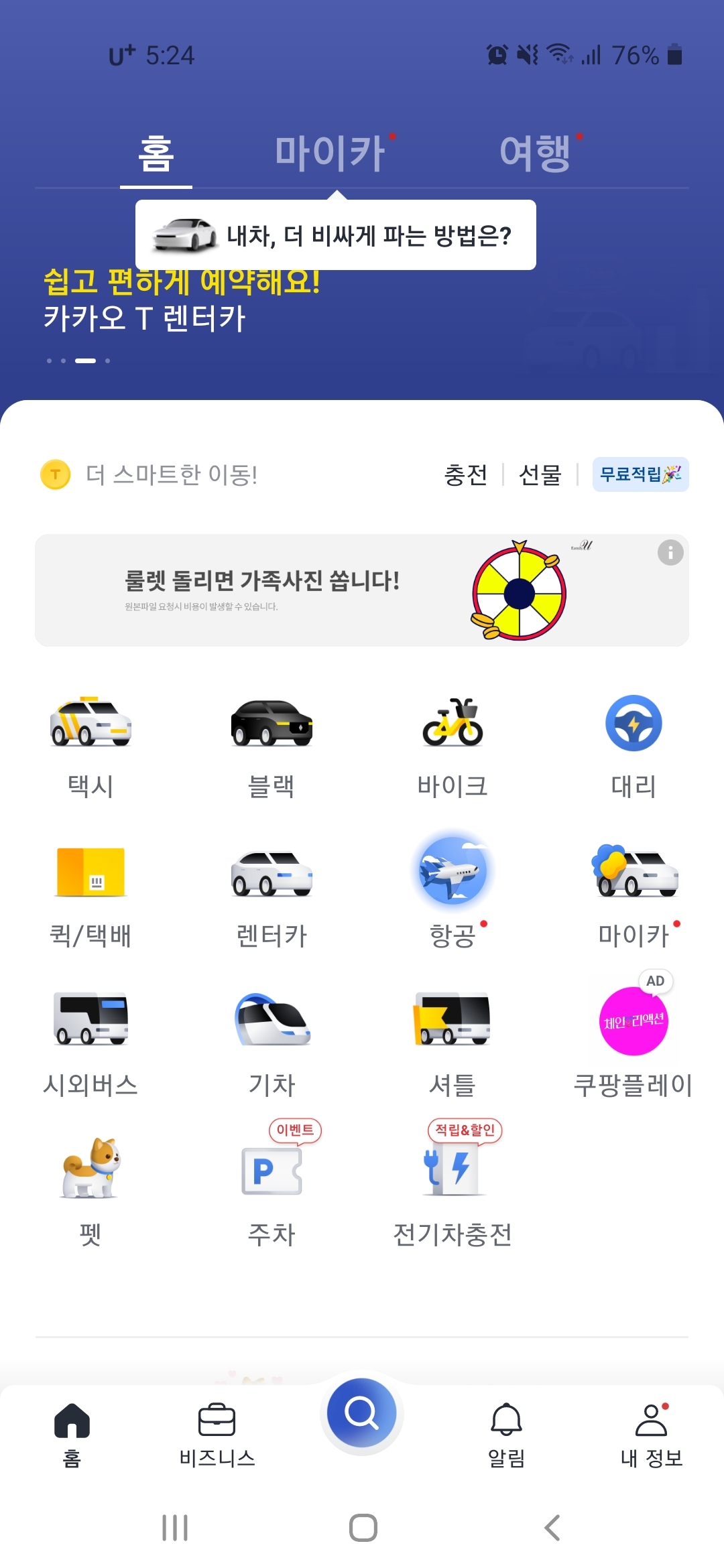The height and width of the screenshot is (1568, 724).
Task: Select the 퀵/택배 delivery service
Action: [90, 891]
